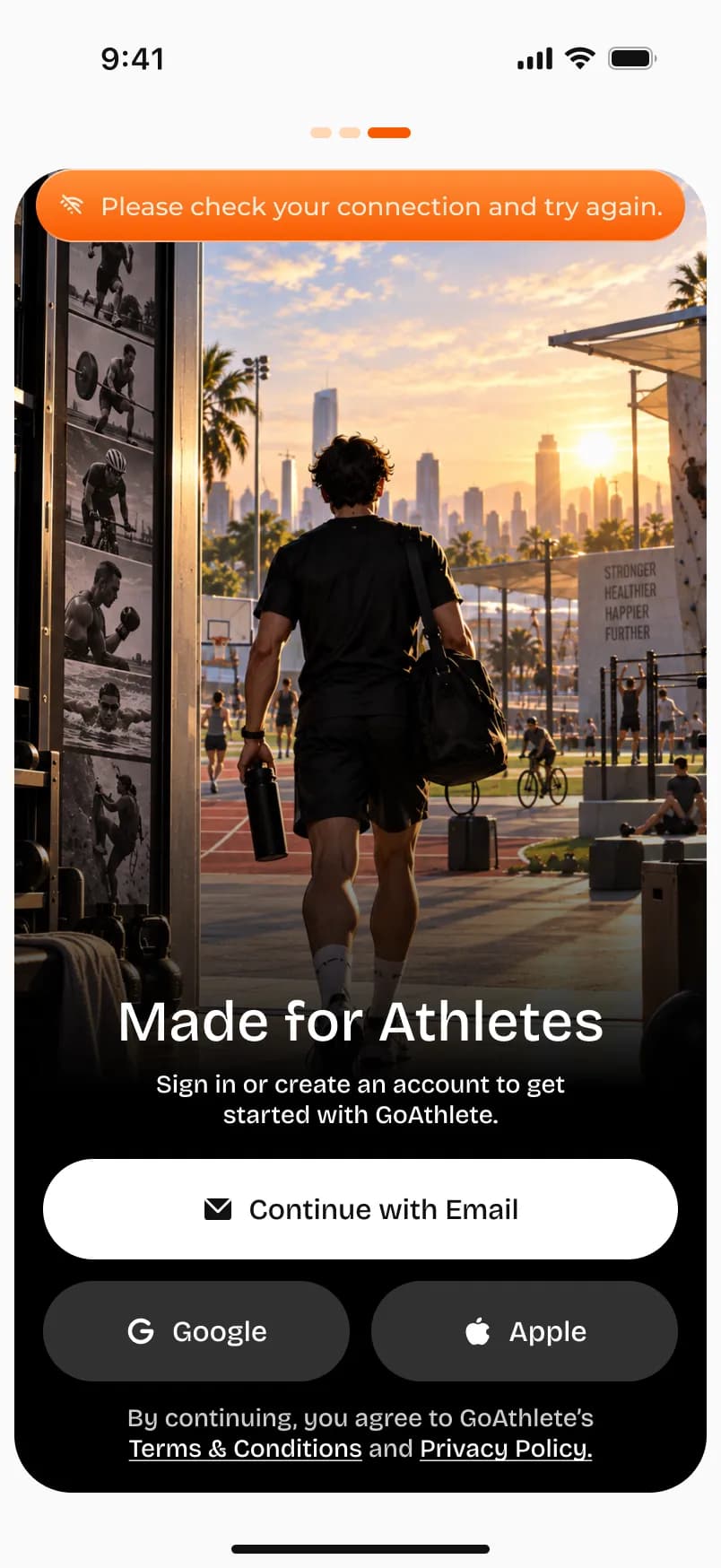Tap the onboarding page indicator dots

pyautogui.click(x=360, y=133)
